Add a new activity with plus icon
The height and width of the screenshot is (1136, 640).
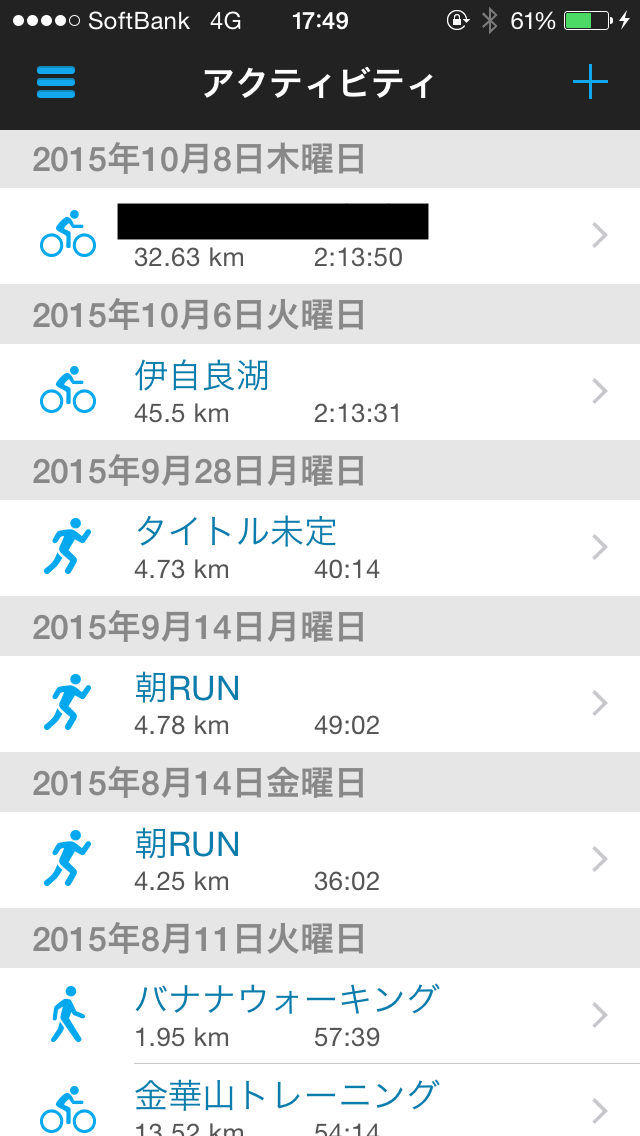click(590, 82)
